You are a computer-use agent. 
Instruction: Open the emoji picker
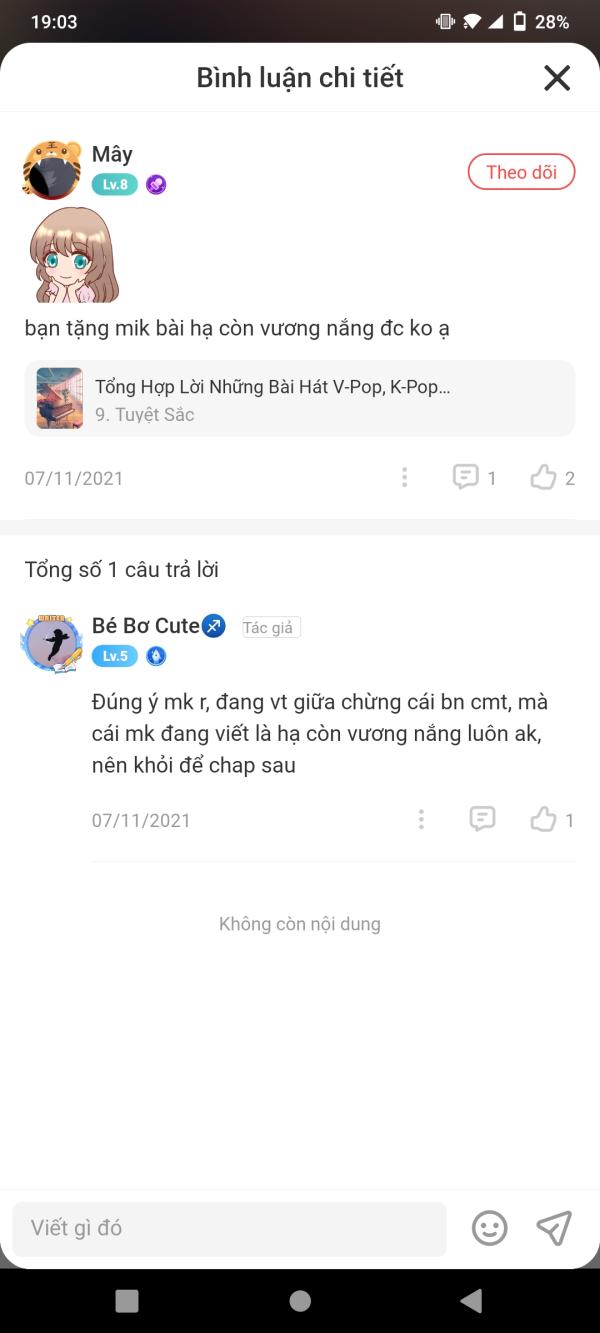pos(489,1228)
